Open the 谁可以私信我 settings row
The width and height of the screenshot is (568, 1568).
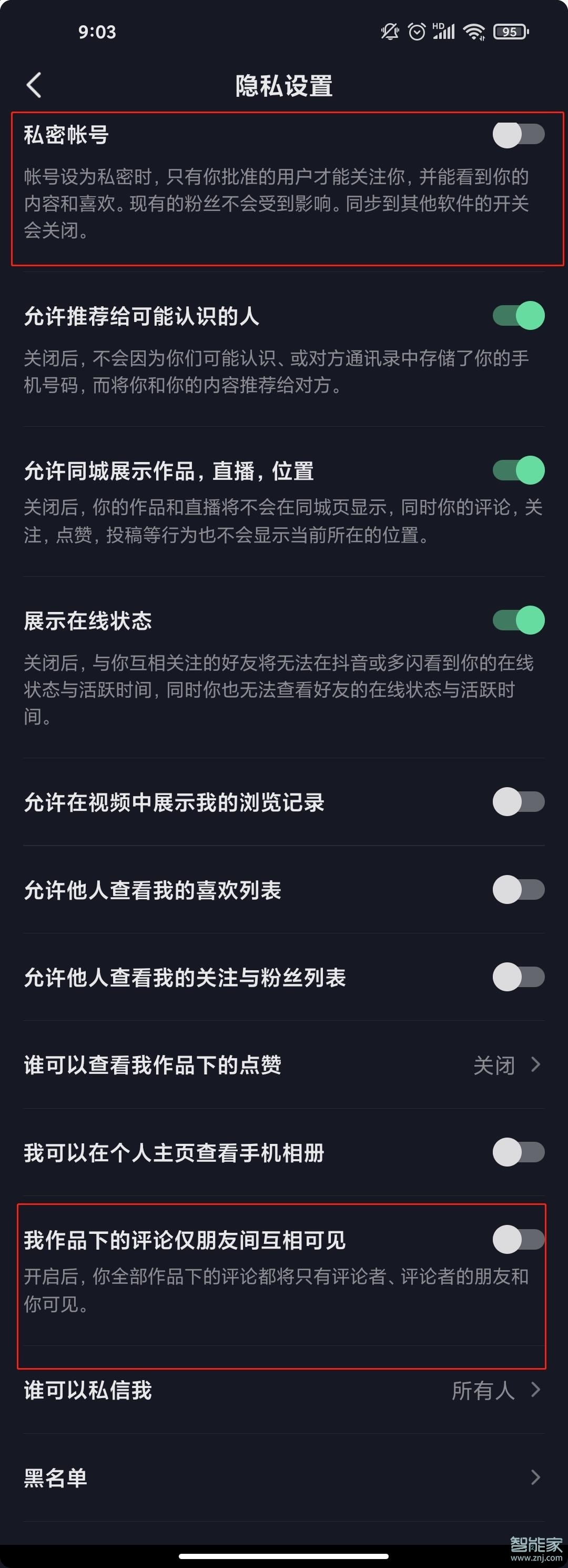pyautogui.click(x=284, y=1390)
